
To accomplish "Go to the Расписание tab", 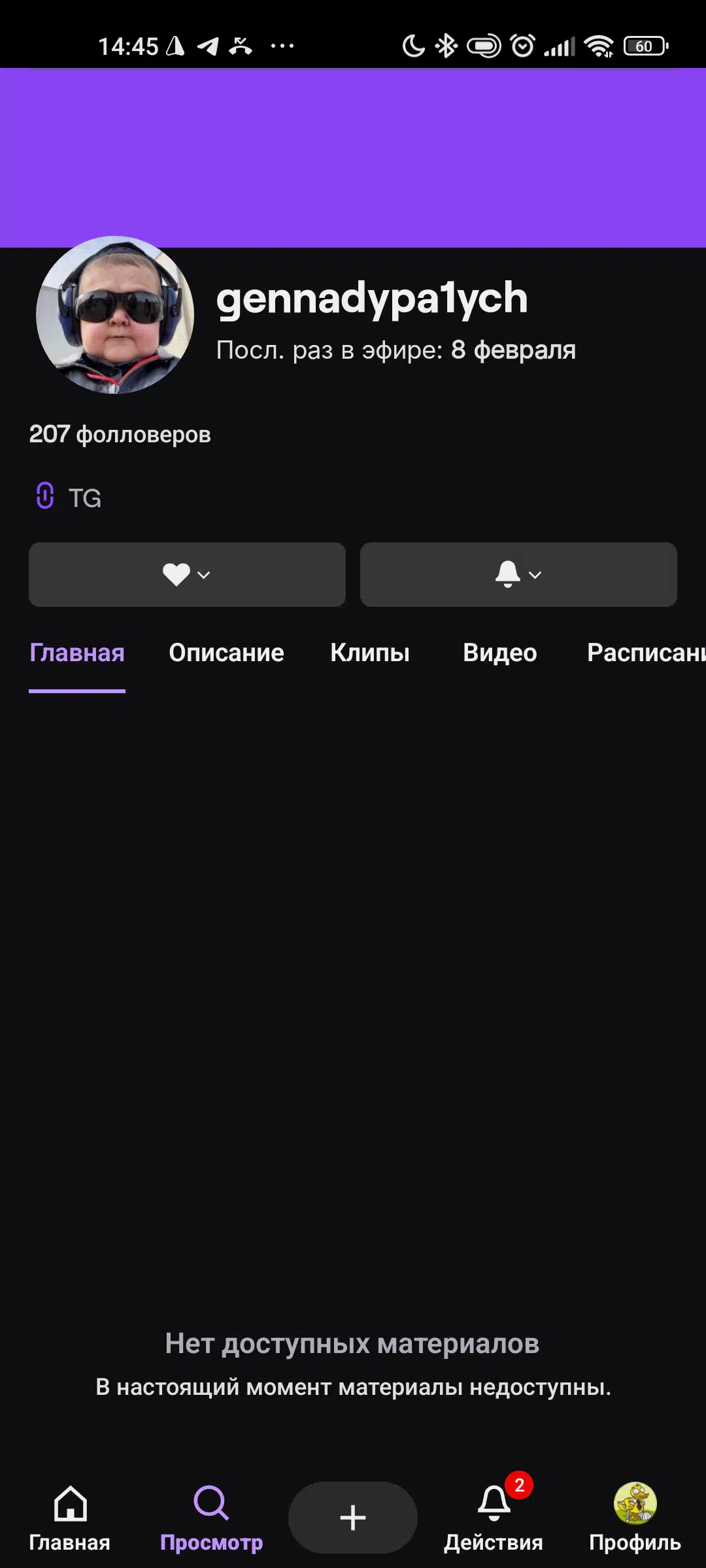I will [x=646, y=653].
